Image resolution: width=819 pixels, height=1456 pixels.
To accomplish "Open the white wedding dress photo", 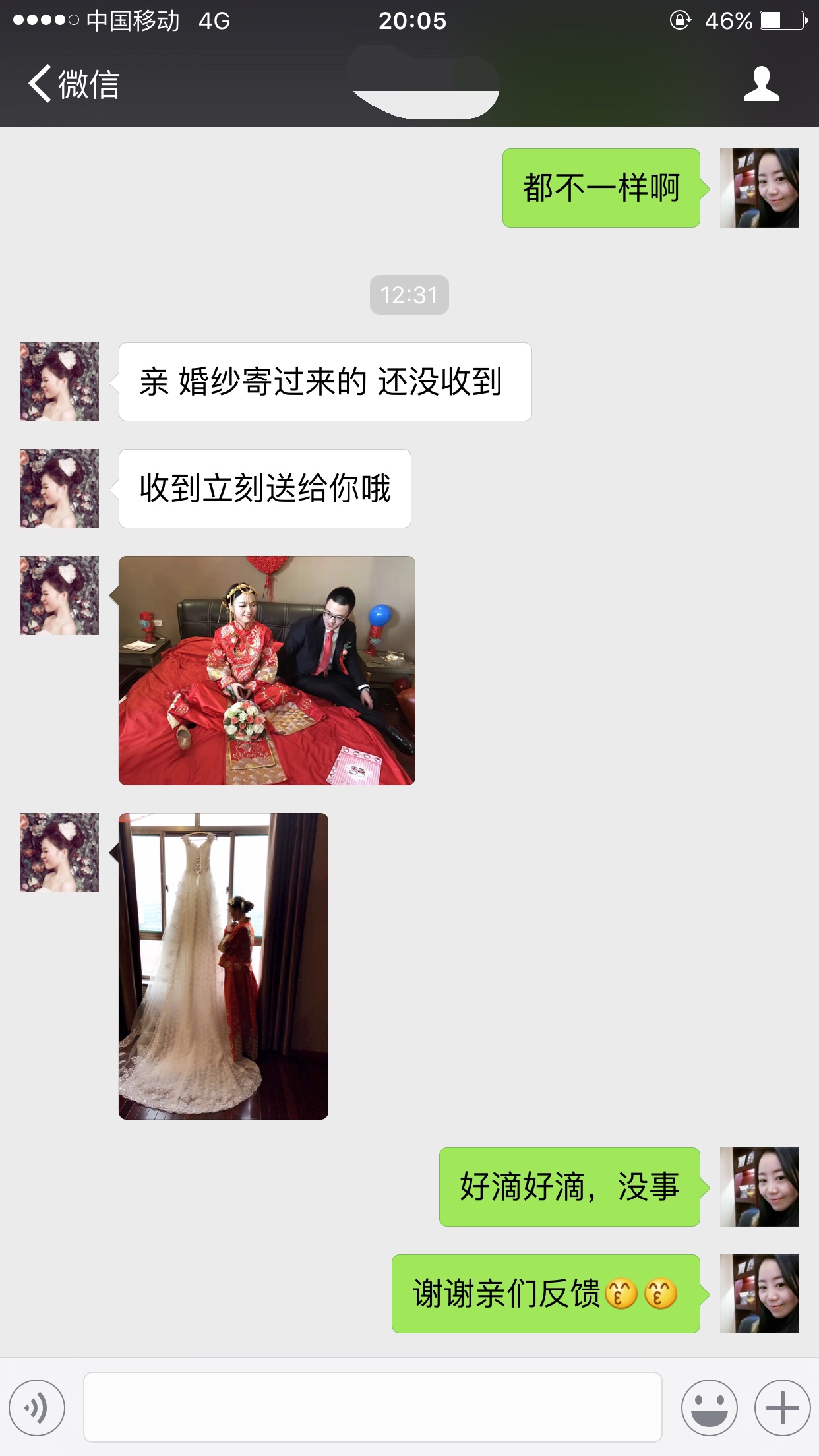I will click(223, 965).
